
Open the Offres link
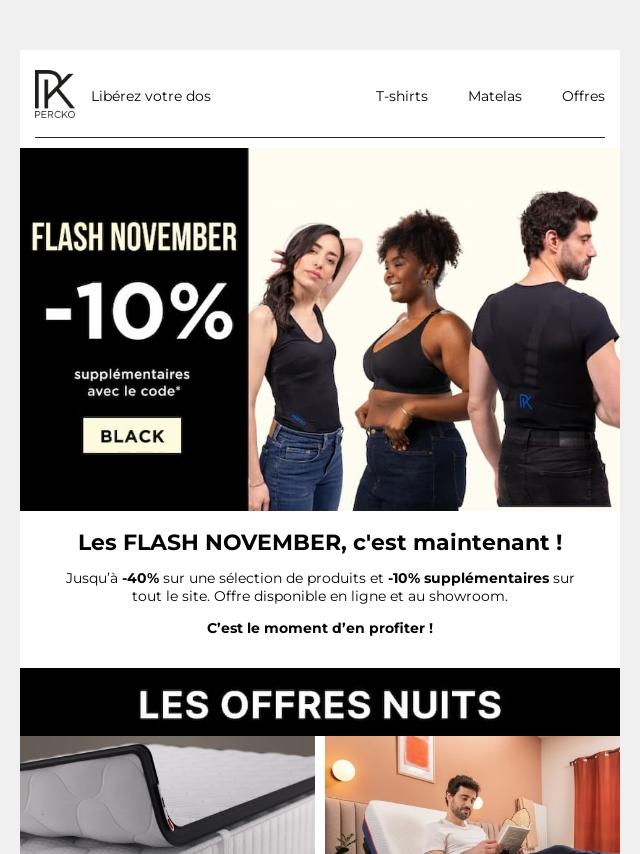(583, 96)
